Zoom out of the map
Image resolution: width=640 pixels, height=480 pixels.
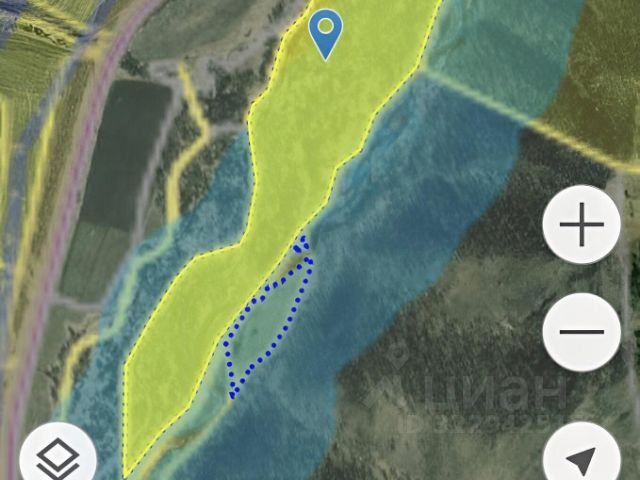pos(581,331)
